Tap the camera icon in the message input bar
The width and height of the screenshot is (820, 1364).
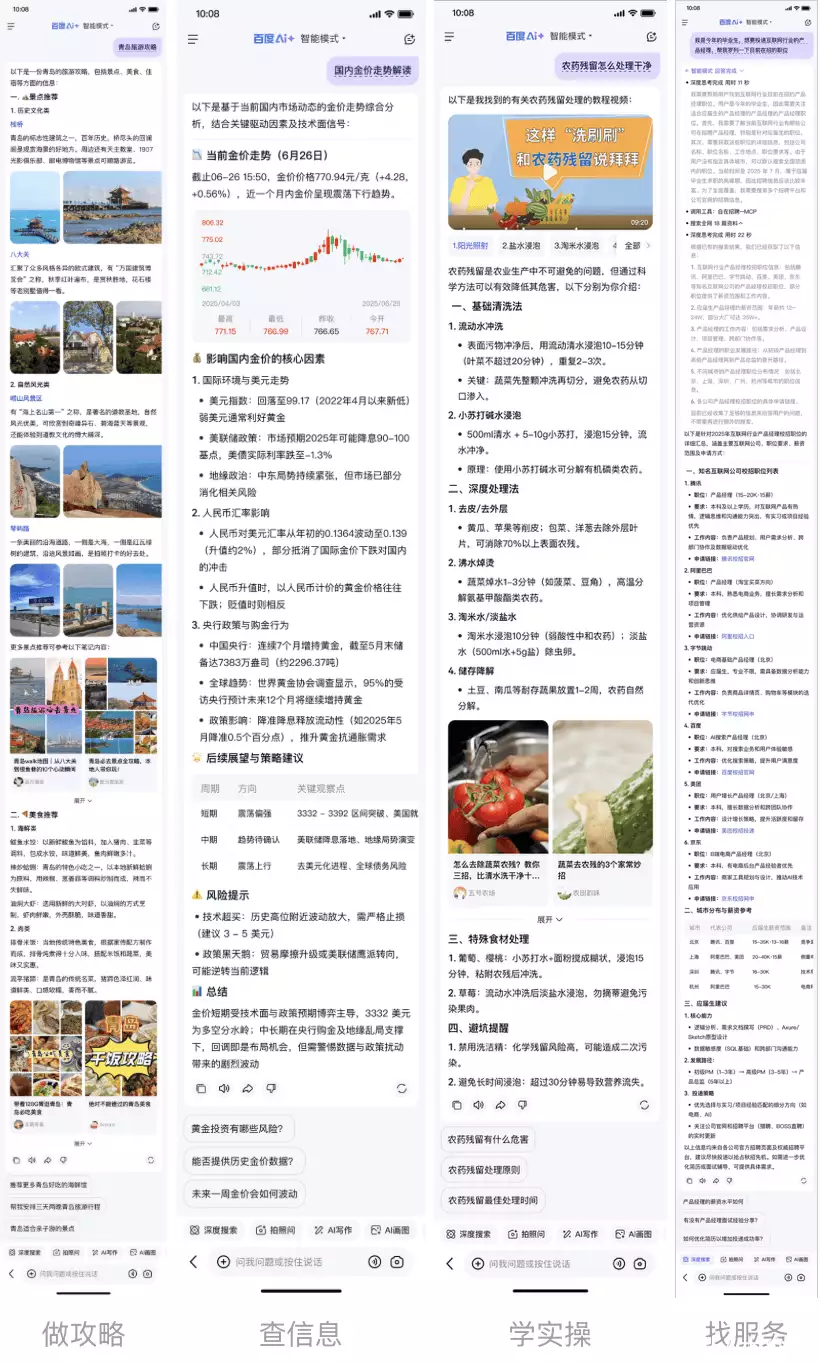click(x=397, y=1262)
